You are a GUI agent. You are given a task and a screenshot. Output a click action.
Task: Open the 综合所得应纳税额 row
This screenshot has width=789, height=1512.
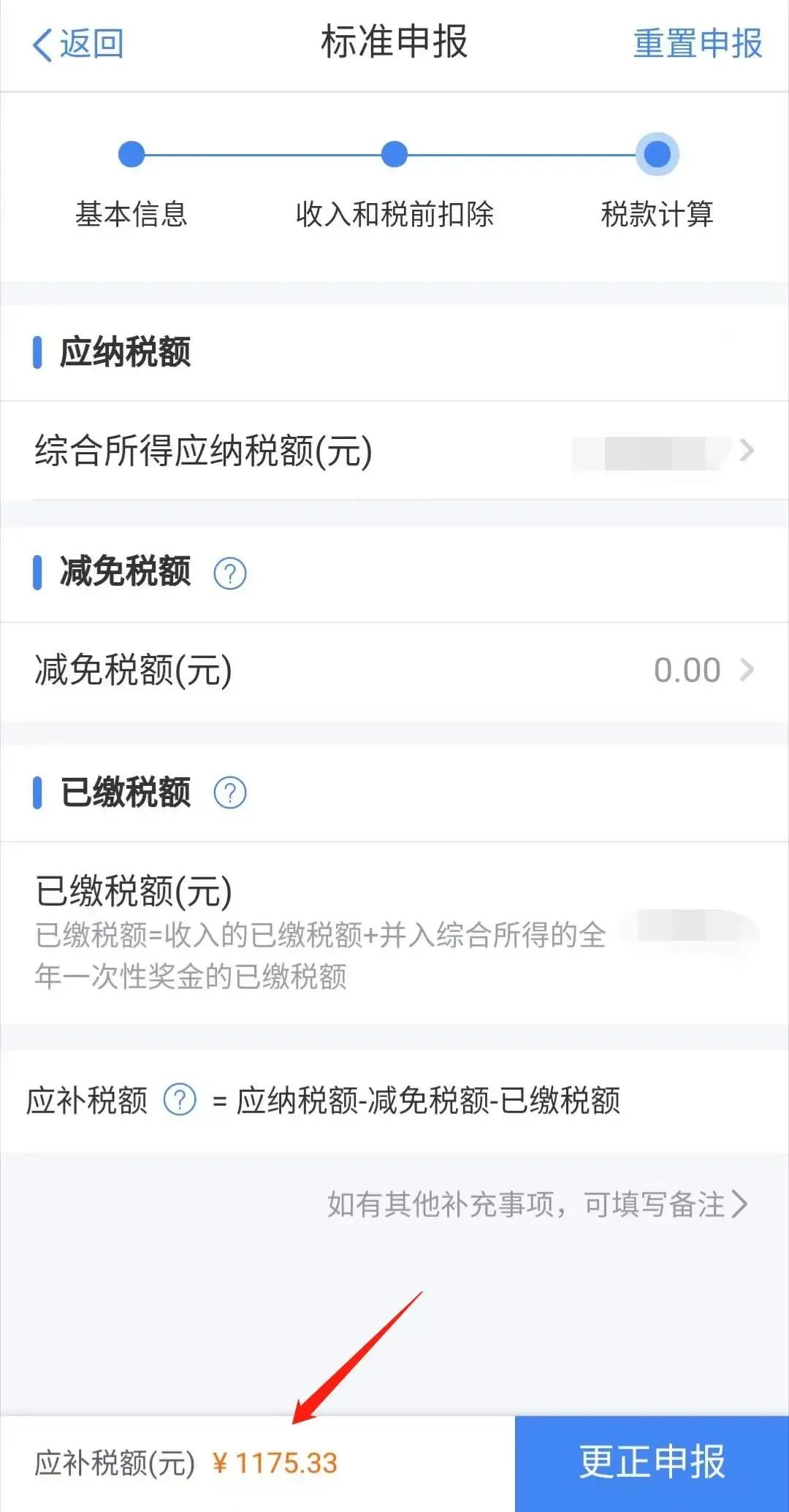[394, 451]
